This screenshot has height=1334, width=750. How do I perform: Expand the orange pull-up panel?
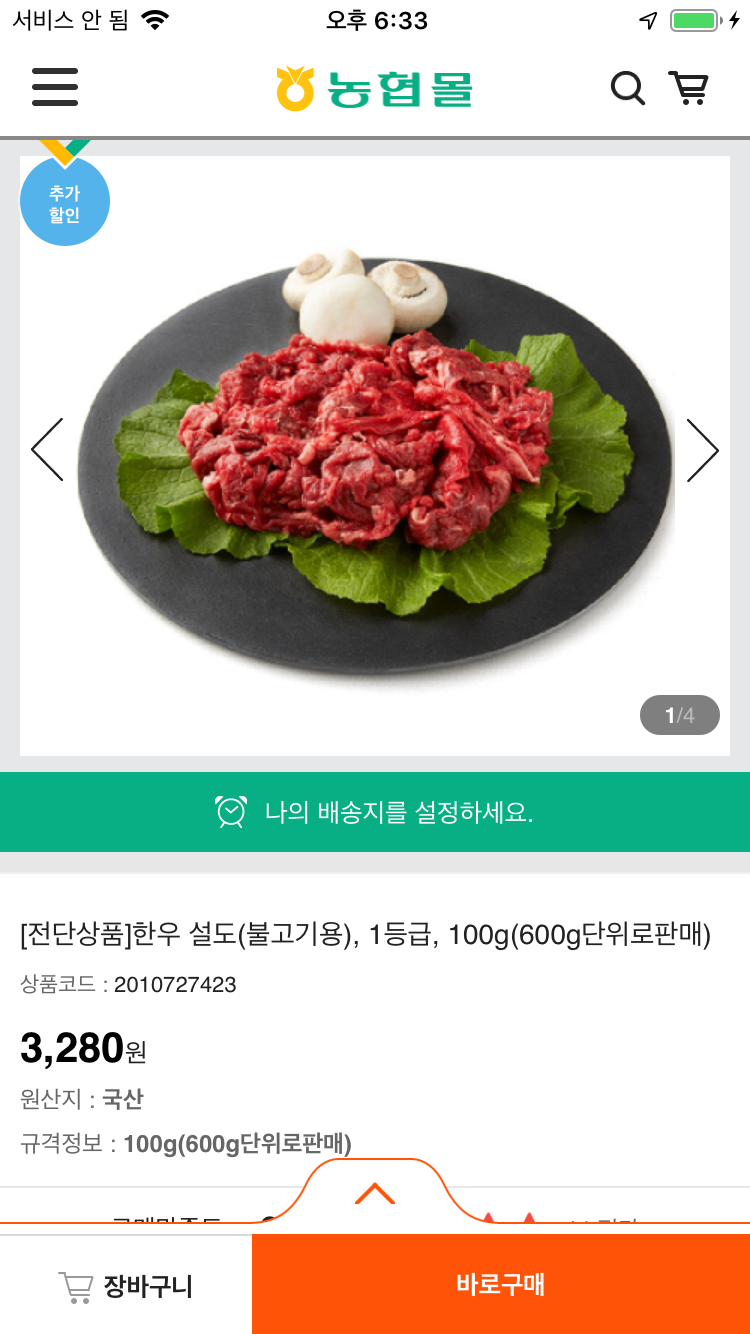(x=375, y=1192)
